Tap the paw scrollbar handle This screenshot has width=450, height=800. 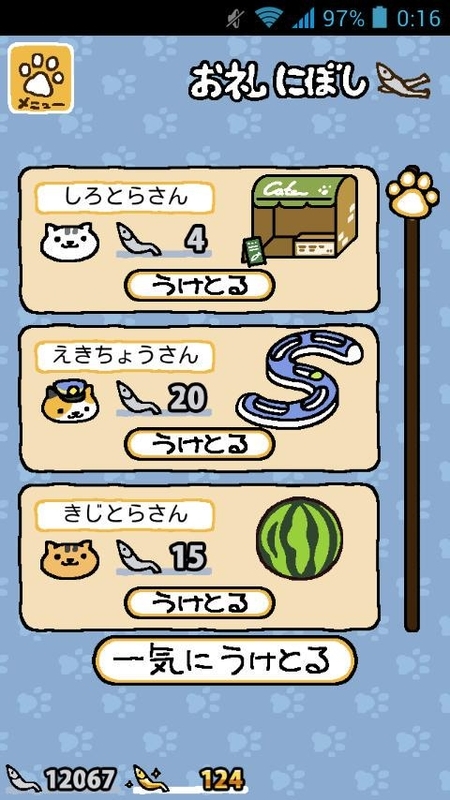412,194
